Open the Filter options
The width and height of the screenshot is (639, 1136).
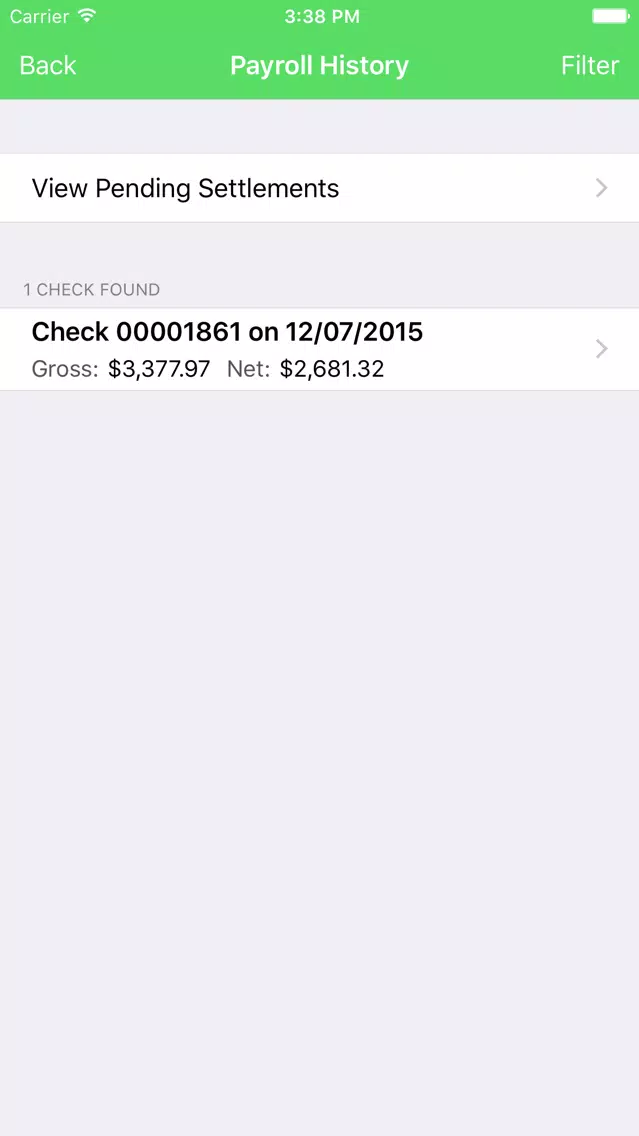pos(590,66)
